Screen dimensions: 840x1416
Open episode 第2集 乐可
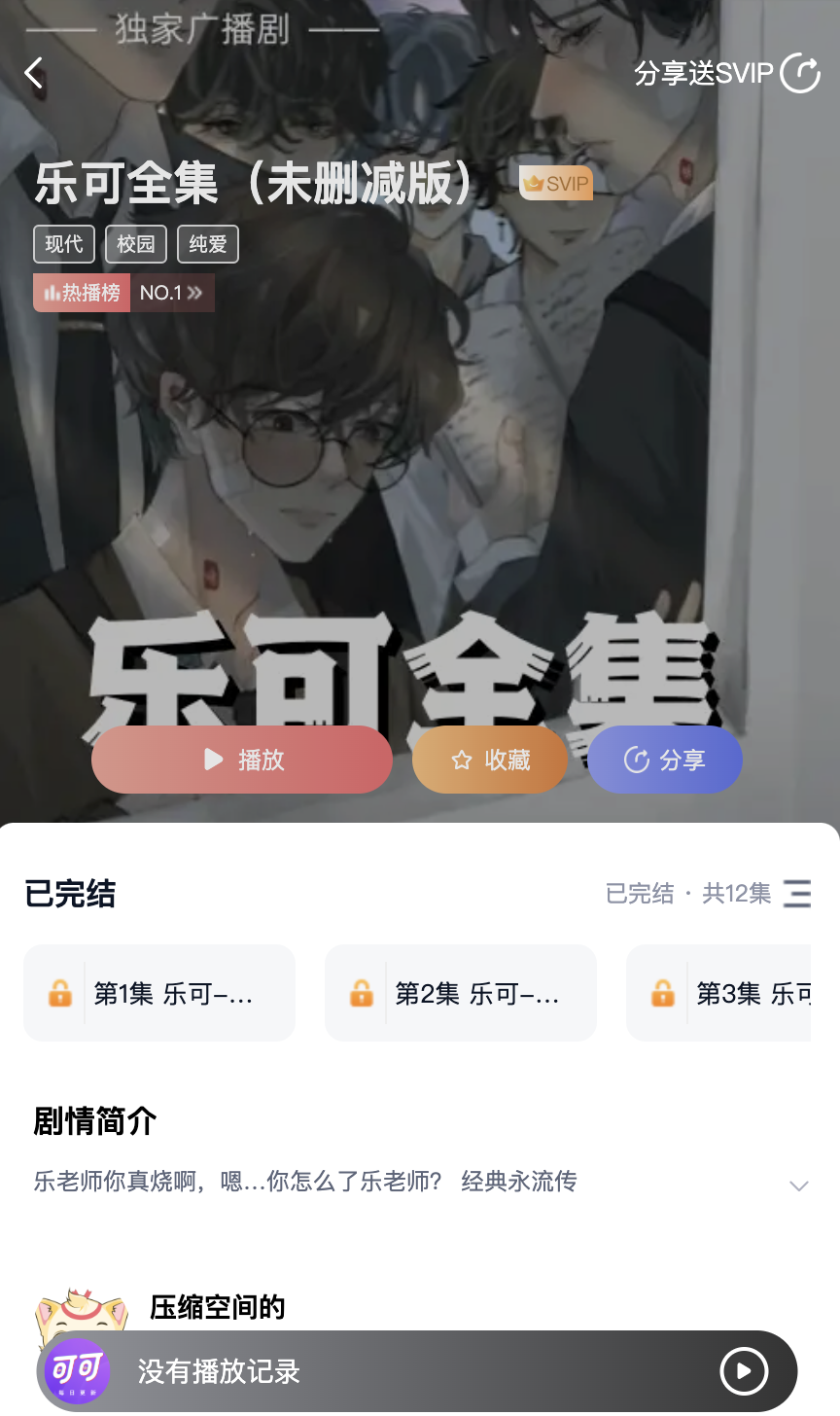tap(461, 993)
